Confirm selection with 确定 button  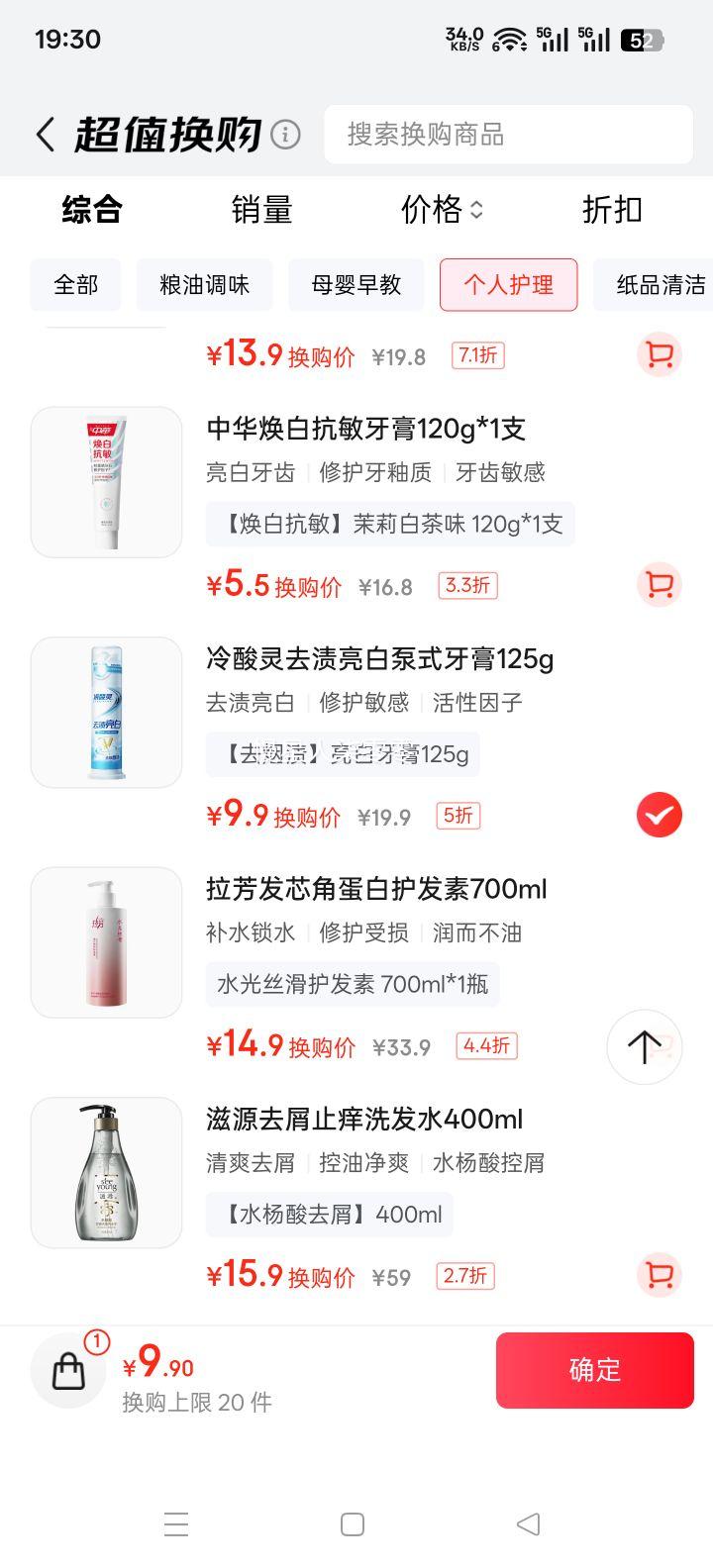(594, 1370)
